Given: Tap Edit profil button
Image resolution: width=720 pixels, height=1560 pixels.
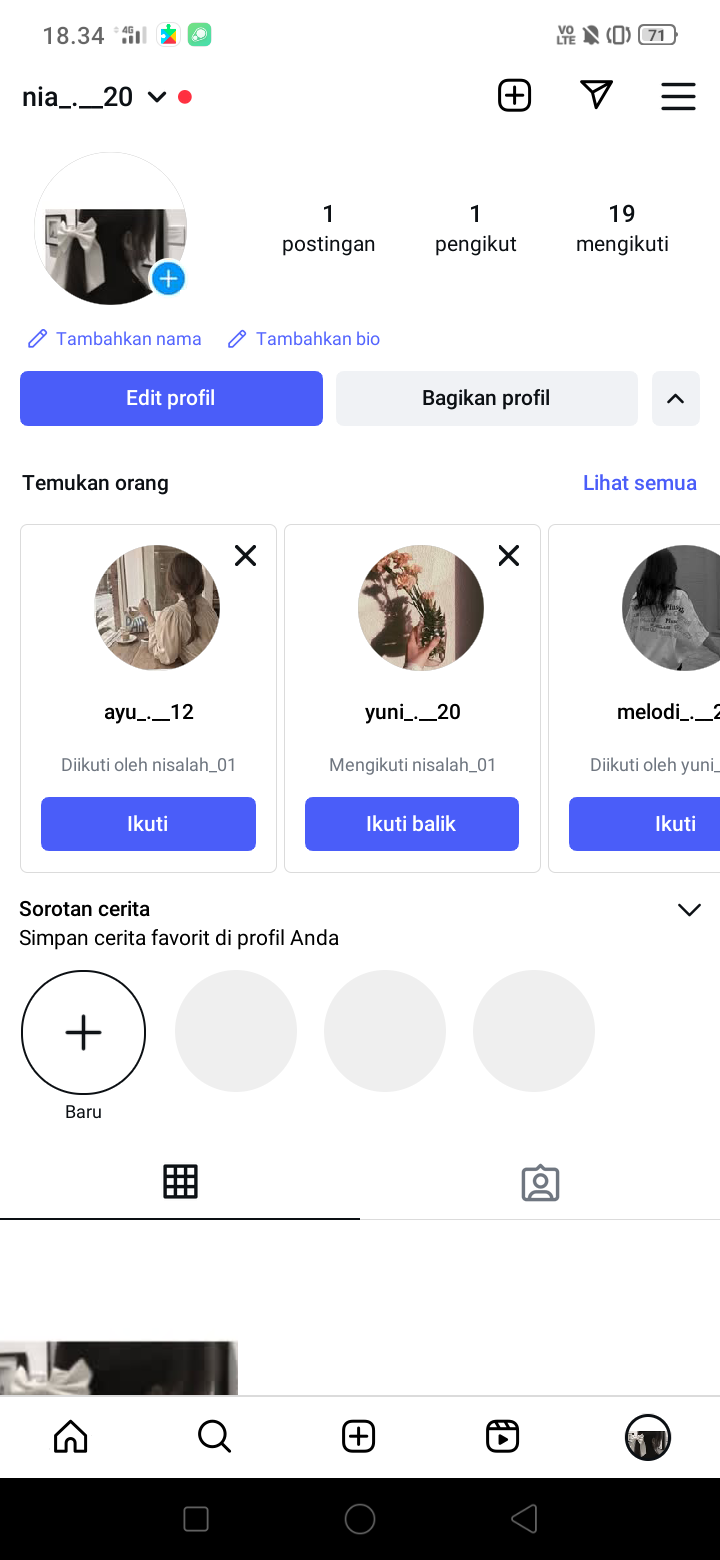Looking at the screenshot, I should pos(171,398).
